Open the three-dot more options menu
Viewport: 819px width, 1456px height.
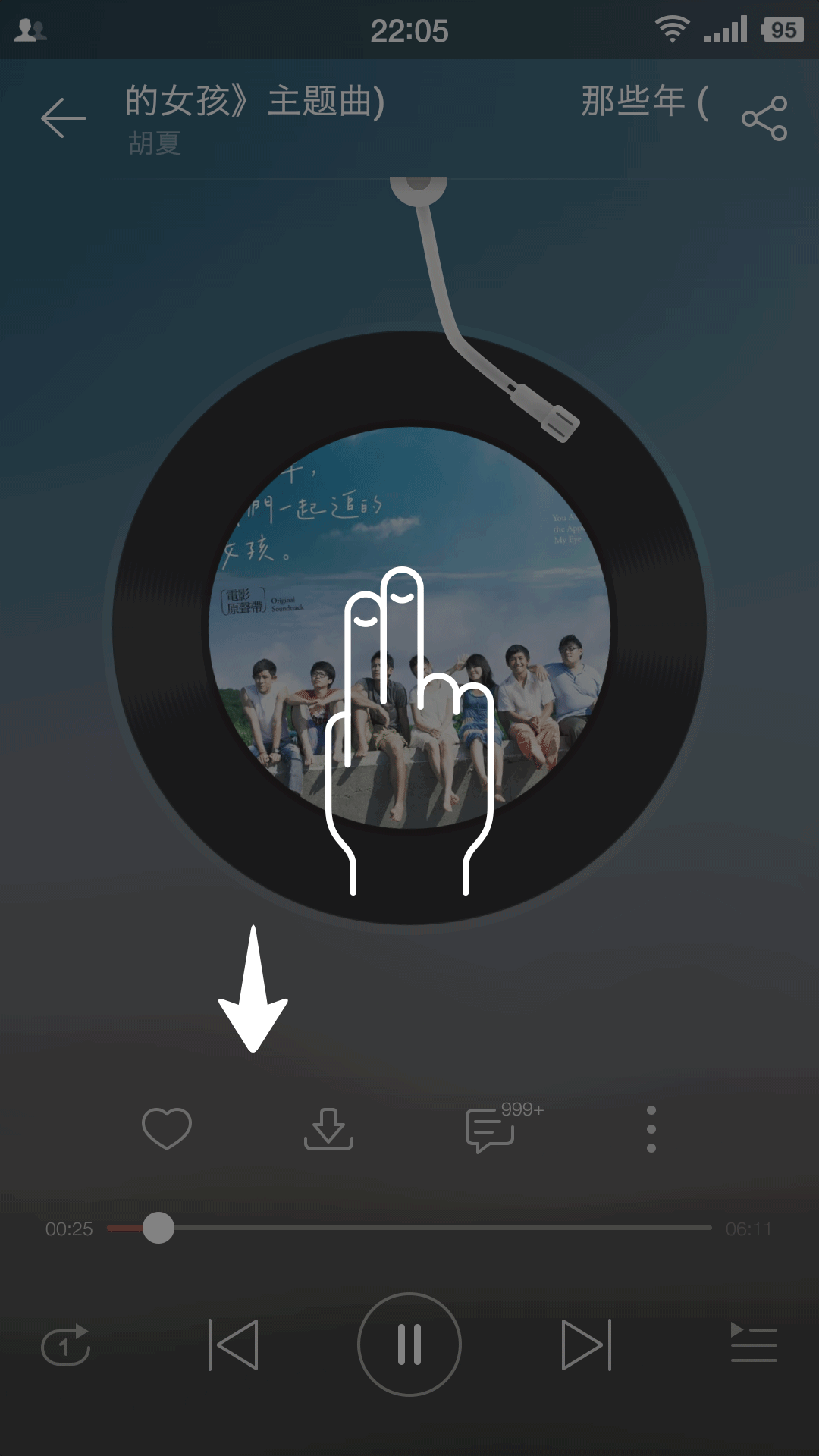(651, 1129)
